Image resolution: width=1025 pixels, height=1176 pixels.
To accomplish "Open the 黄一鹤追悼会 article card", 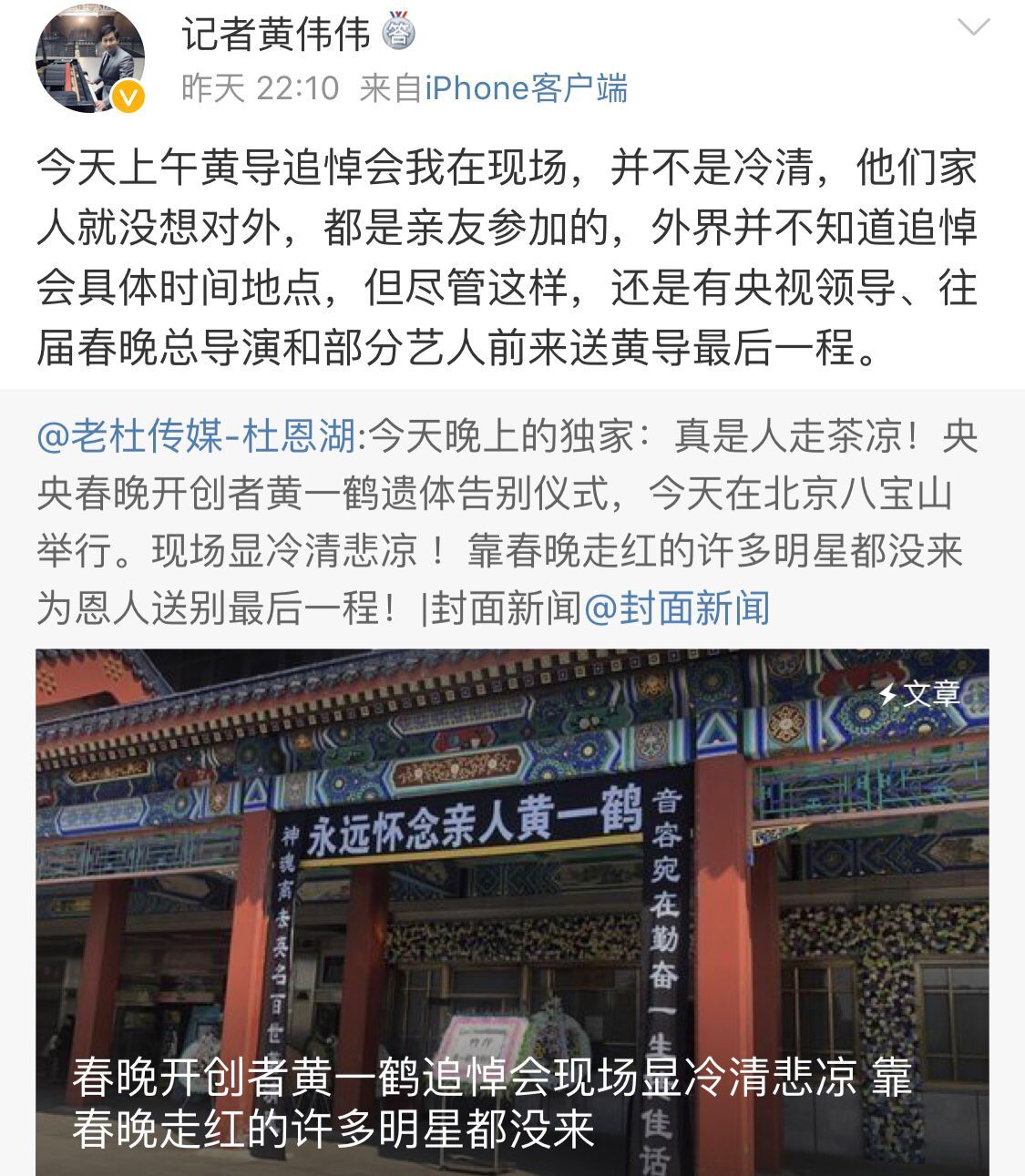I will (512, 911).
